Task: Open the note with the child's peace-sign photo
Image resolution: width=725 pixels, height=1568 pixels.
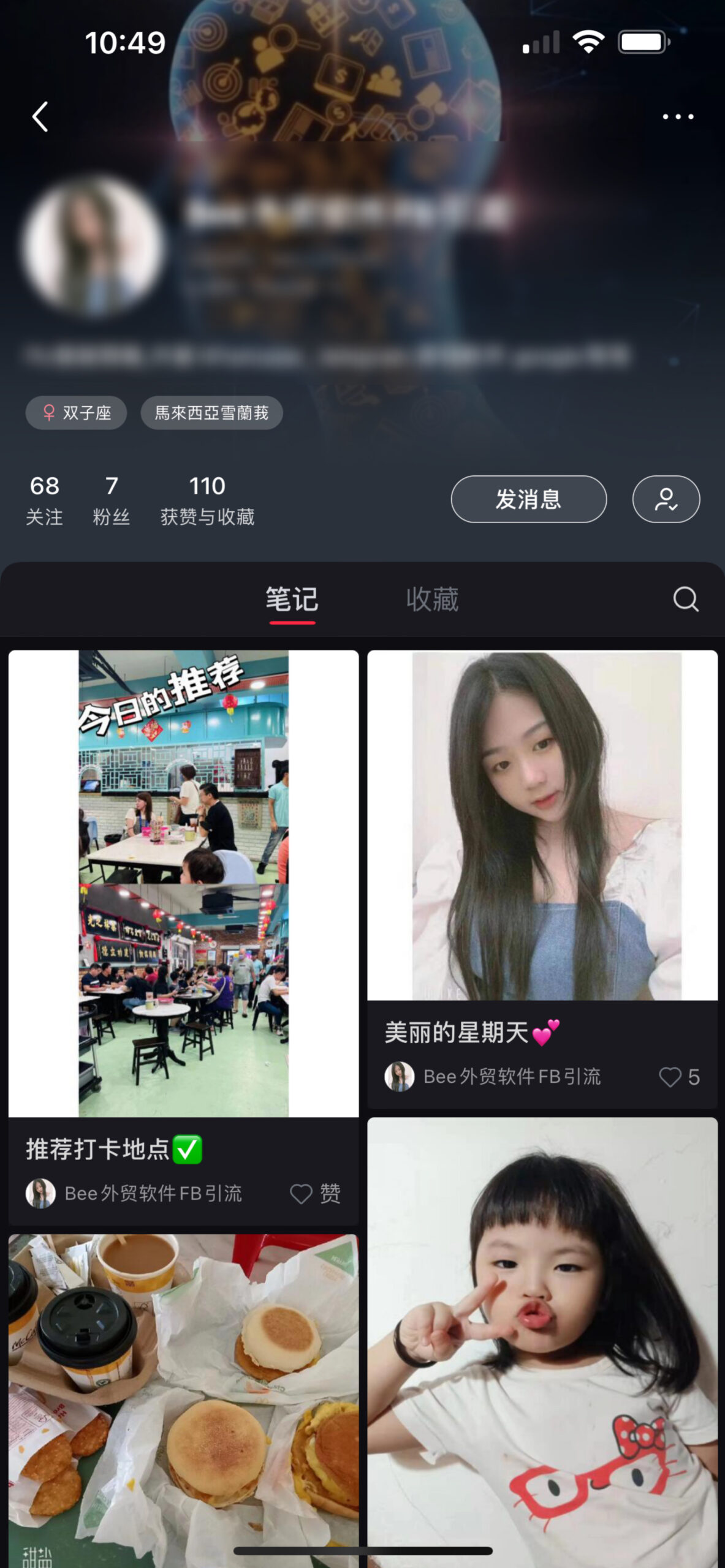Action: tap(542, 1343)
